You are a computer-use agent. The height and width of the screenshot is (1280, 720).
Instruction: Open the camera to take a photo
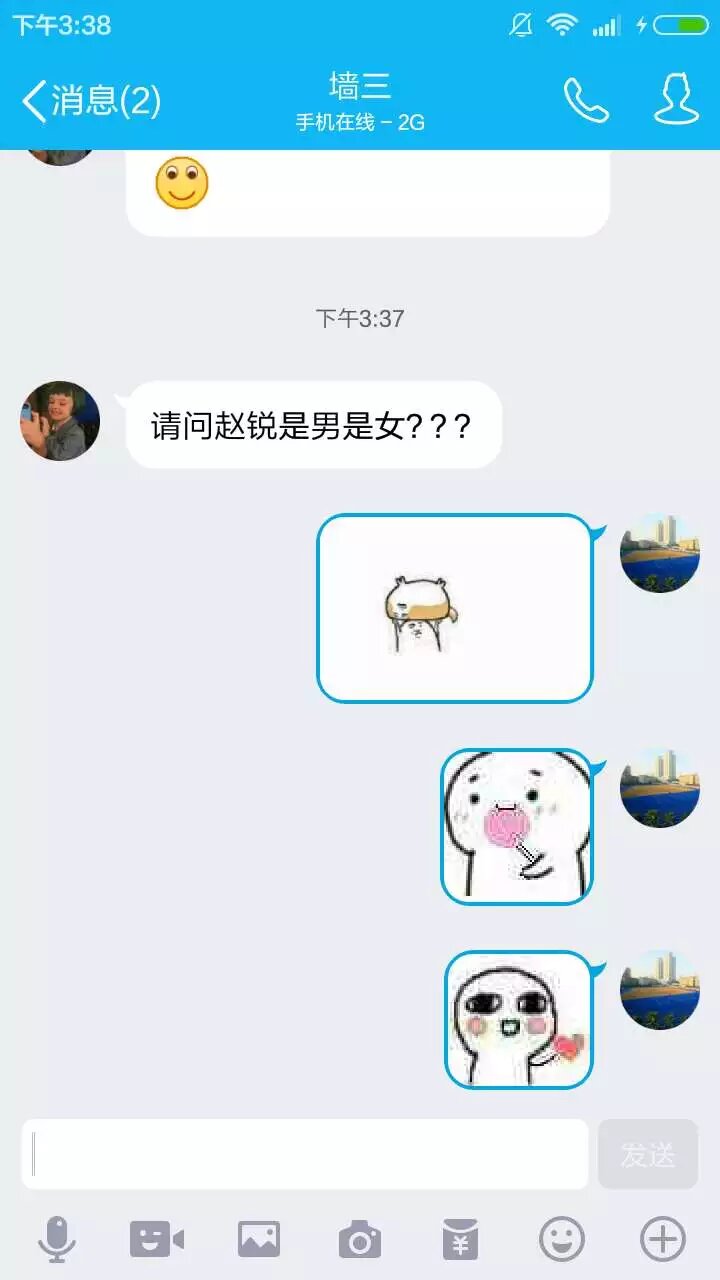click(360, 1240)
